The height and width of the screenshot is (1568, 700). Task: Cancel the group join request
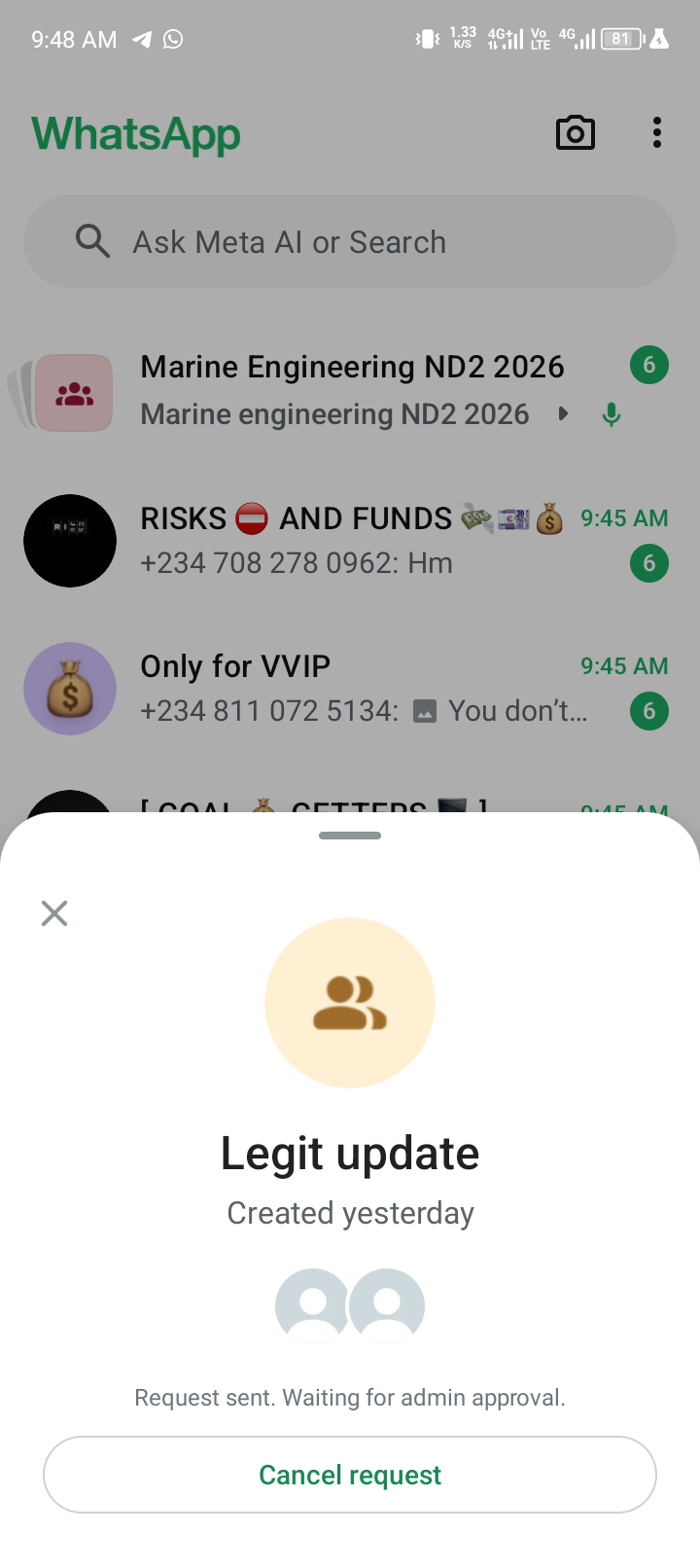(350, 1475)
